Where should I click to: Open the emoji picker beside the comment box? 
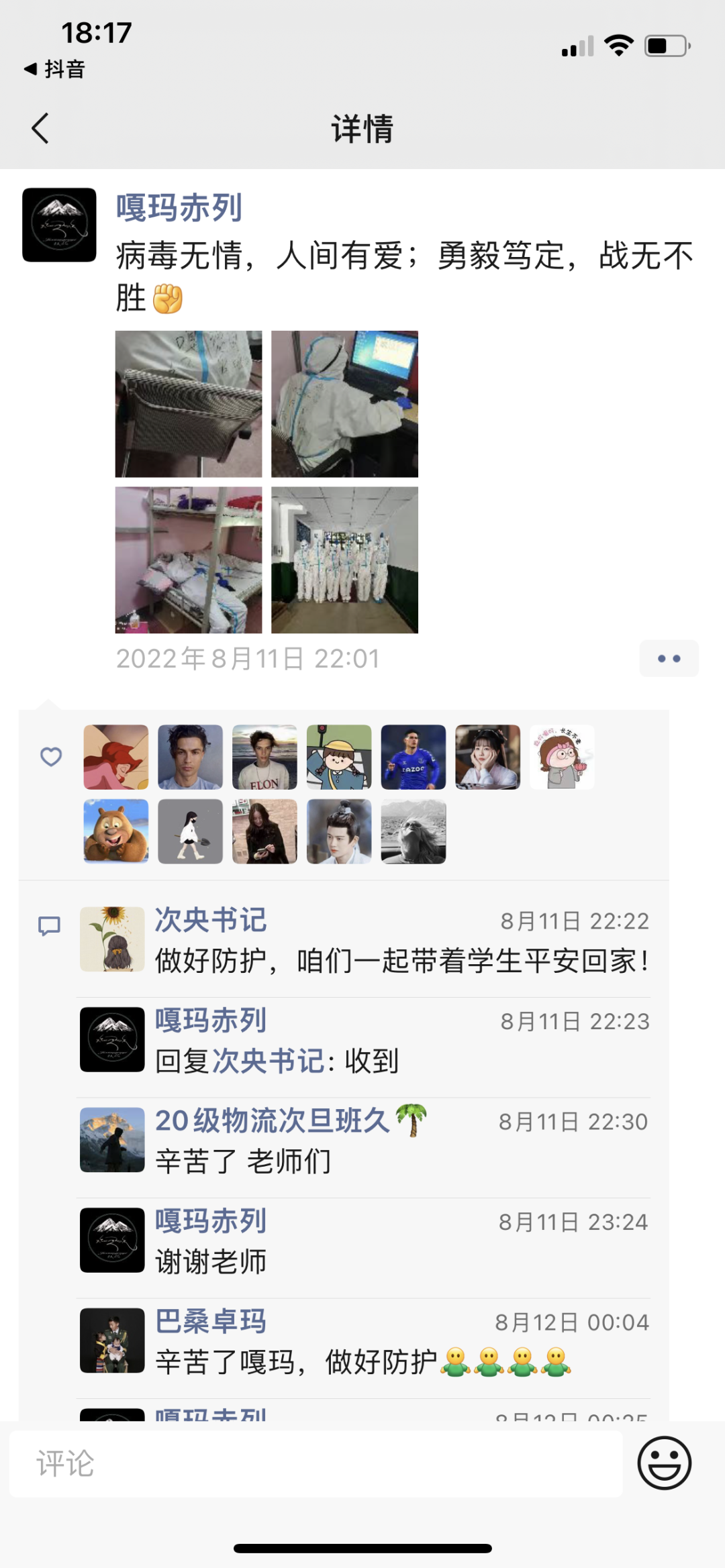pyautogui.click(x=664, y=1463)
